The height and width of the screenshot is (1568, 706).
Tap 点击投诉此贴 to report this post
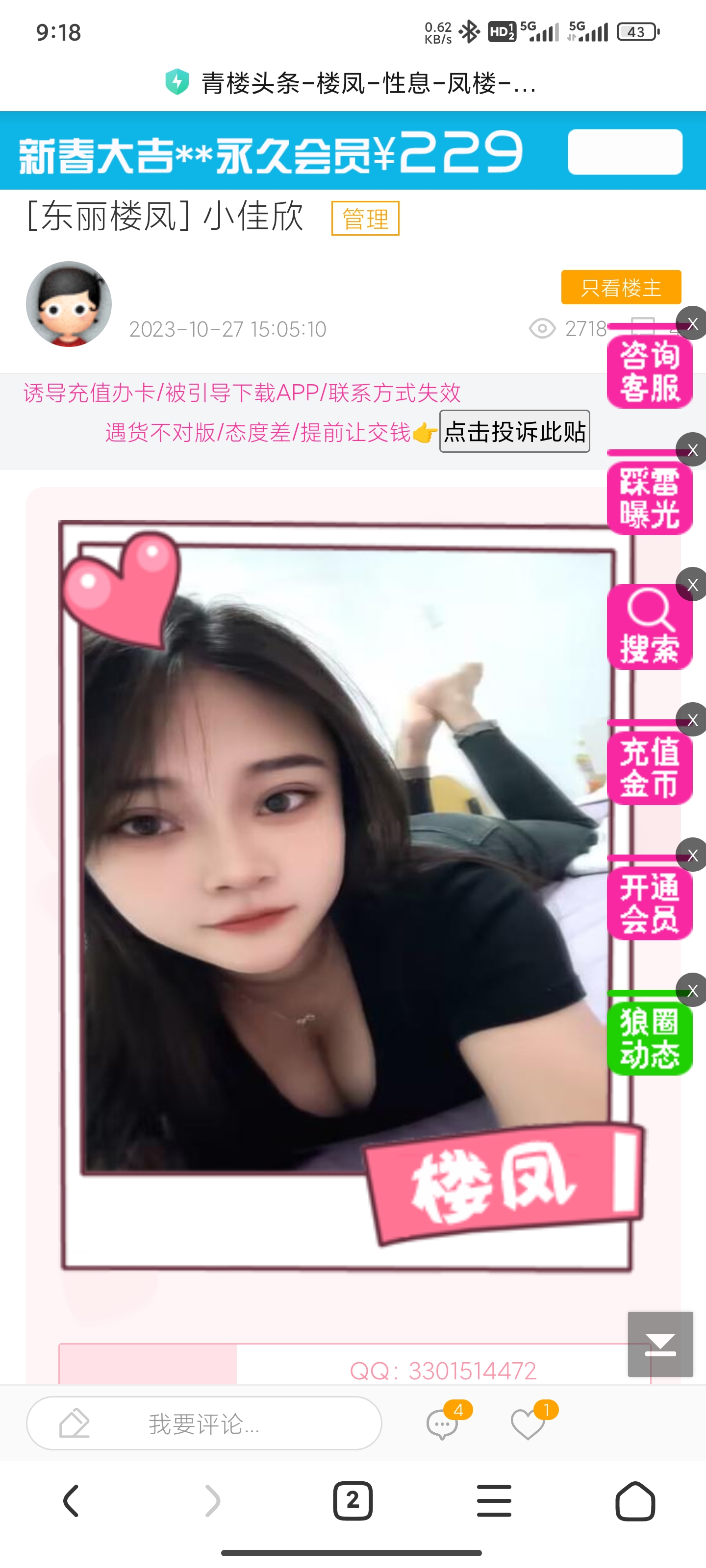point(514,432)
